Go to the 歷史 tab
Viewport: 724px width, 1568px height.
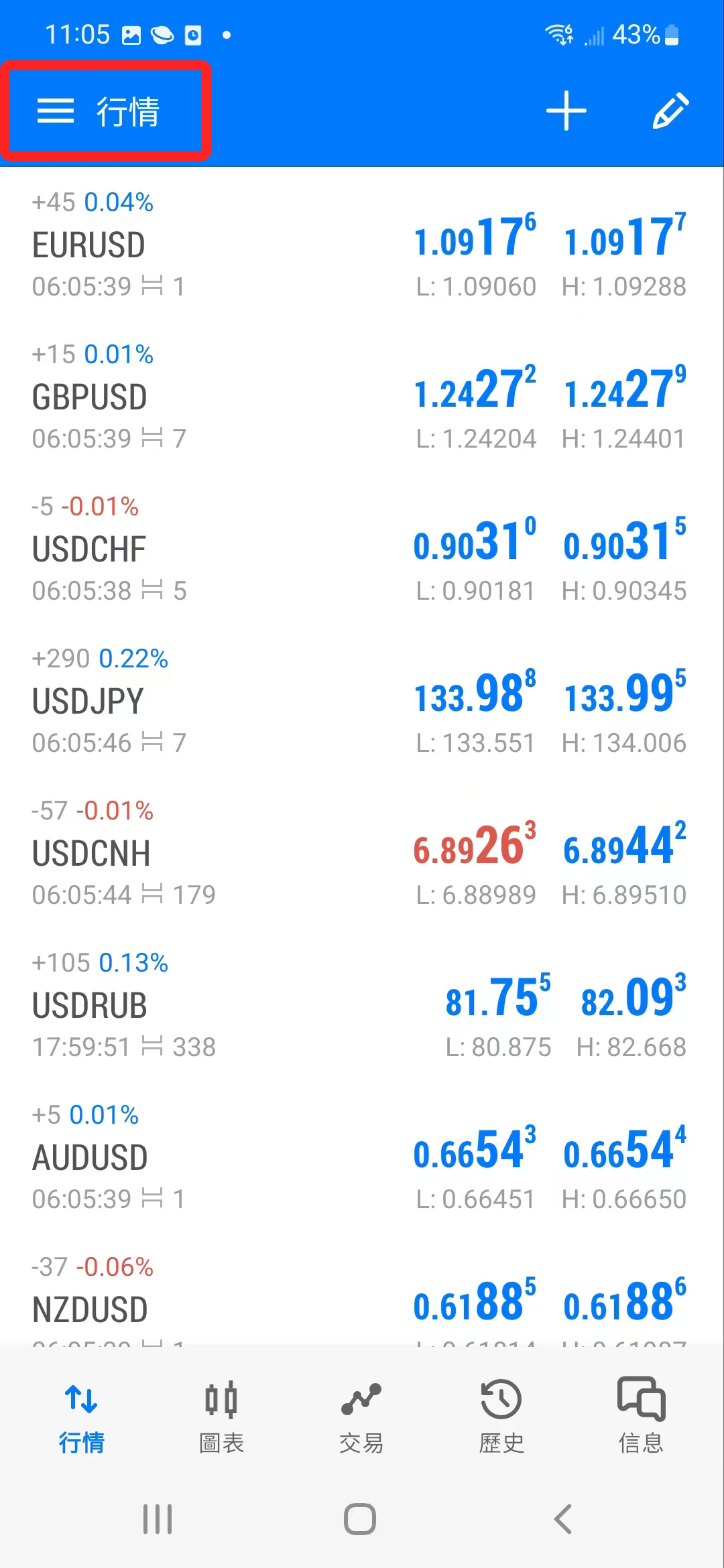click(501, 1415)
